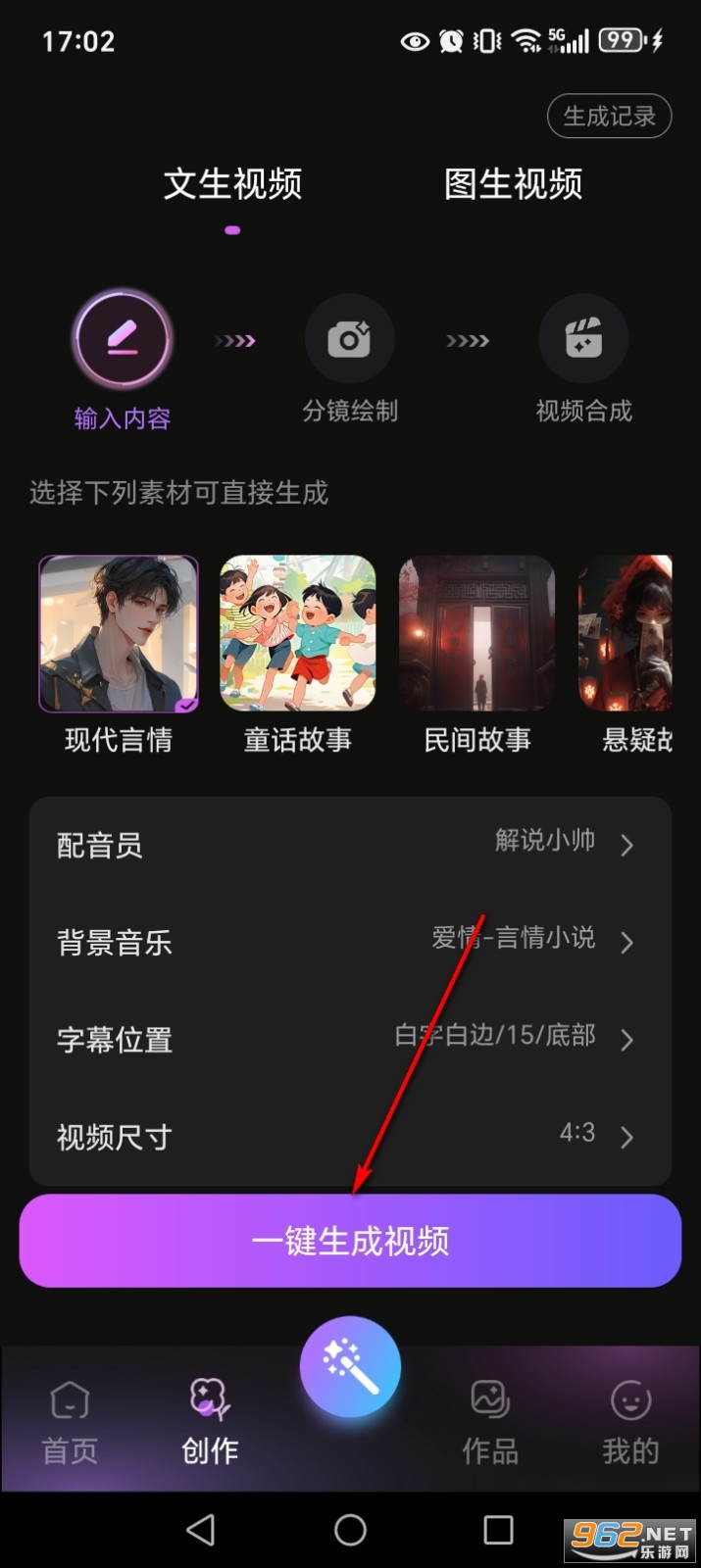Open the 配音员 voice actor setting
The width and height of the screenshot is (701, 1568).
[x=350, y=844]
